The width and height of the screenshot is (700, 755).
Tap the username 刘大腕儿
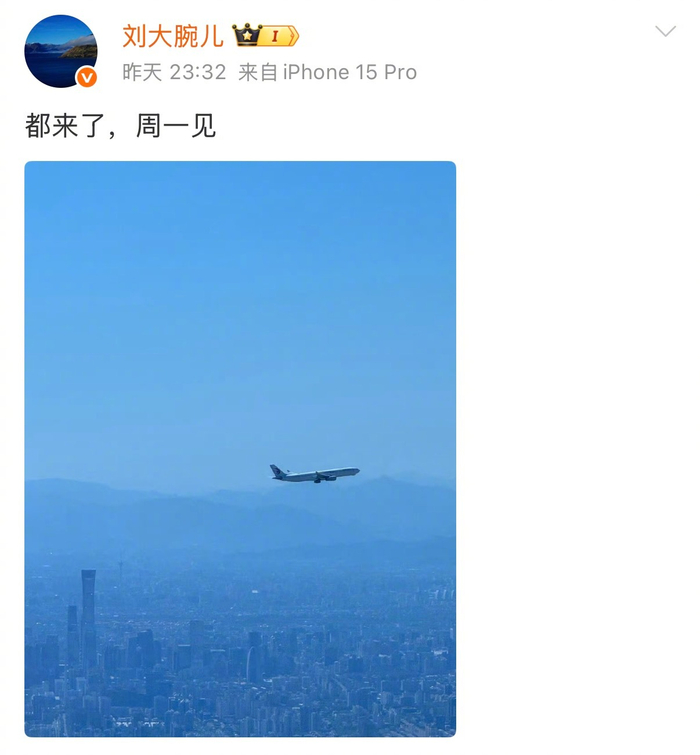(172, 36)
